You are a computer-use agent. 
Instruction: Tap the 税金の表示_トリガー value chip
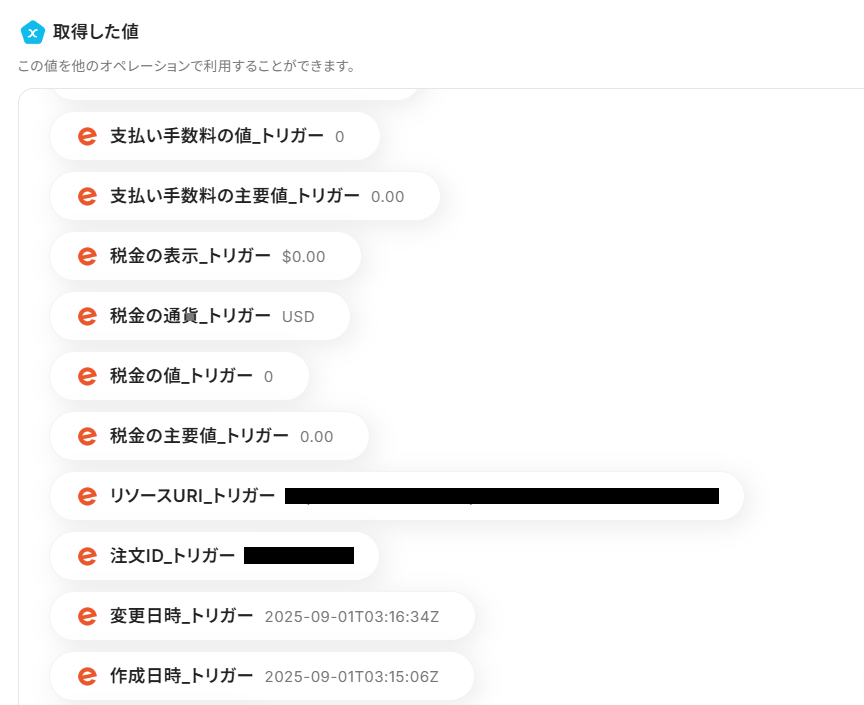click(205, 256)
